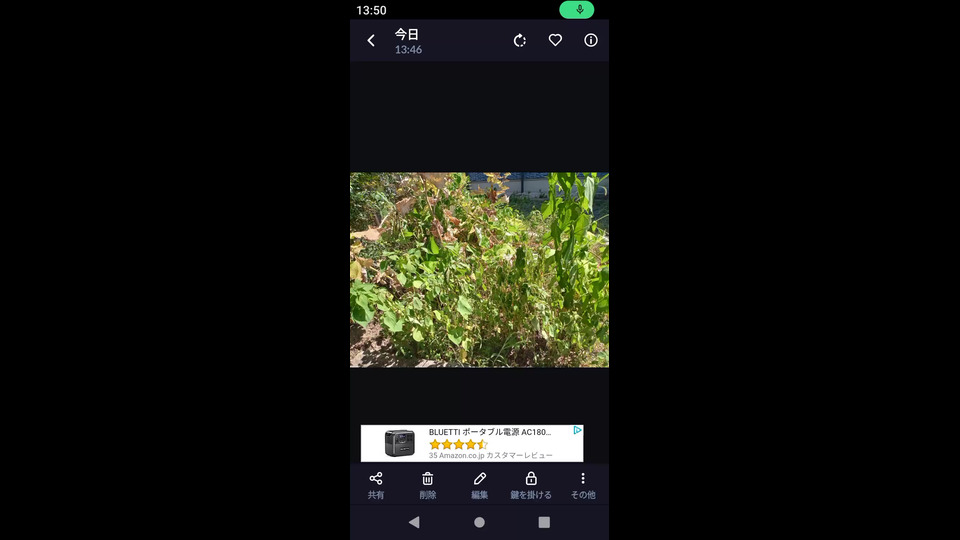Open photo details with the info icon

(591, 41)
